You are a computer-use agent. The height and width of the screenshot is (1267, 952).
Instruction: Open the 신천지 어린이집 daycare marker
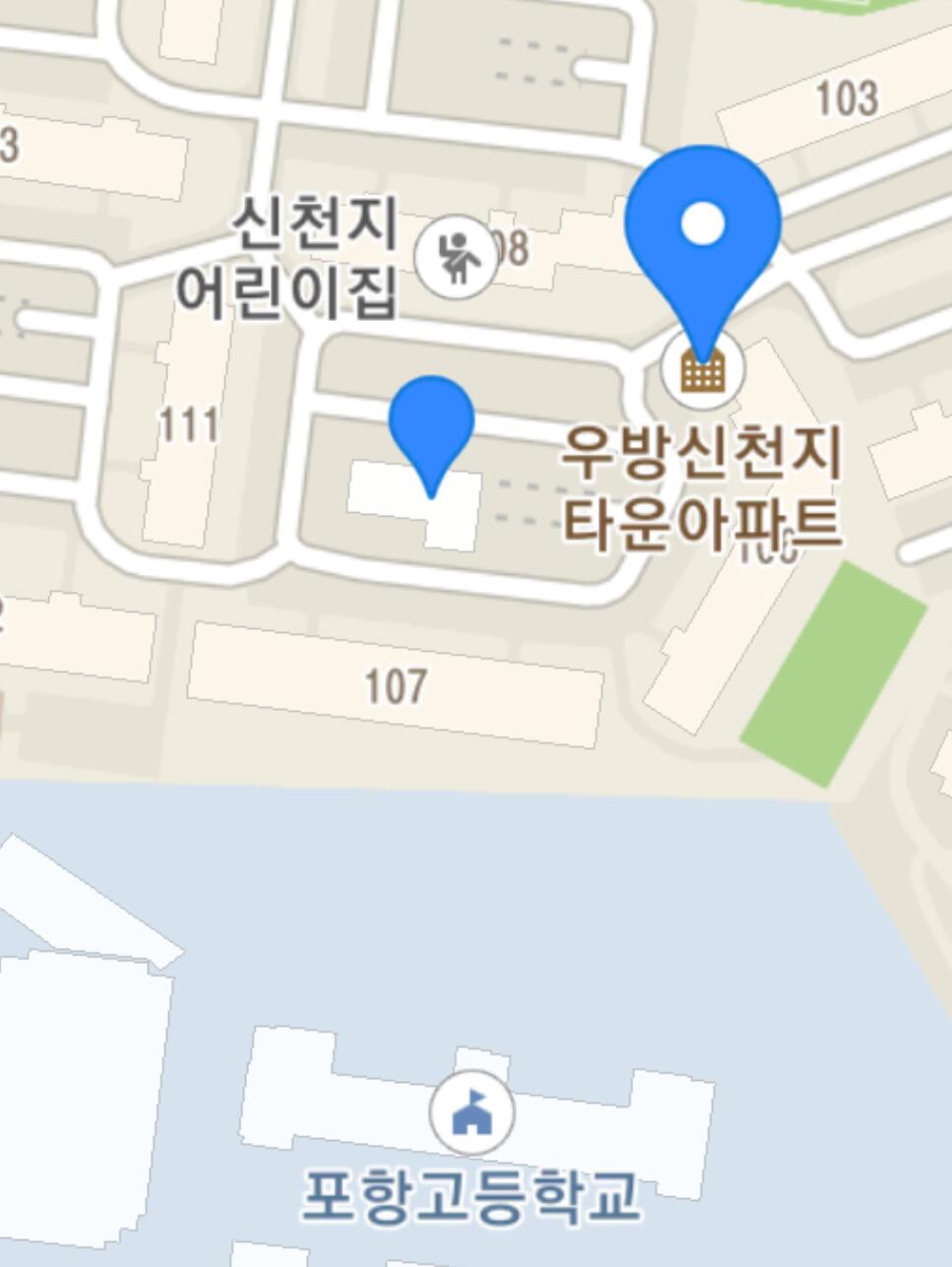pyautogui.click(x=456, y=258)
